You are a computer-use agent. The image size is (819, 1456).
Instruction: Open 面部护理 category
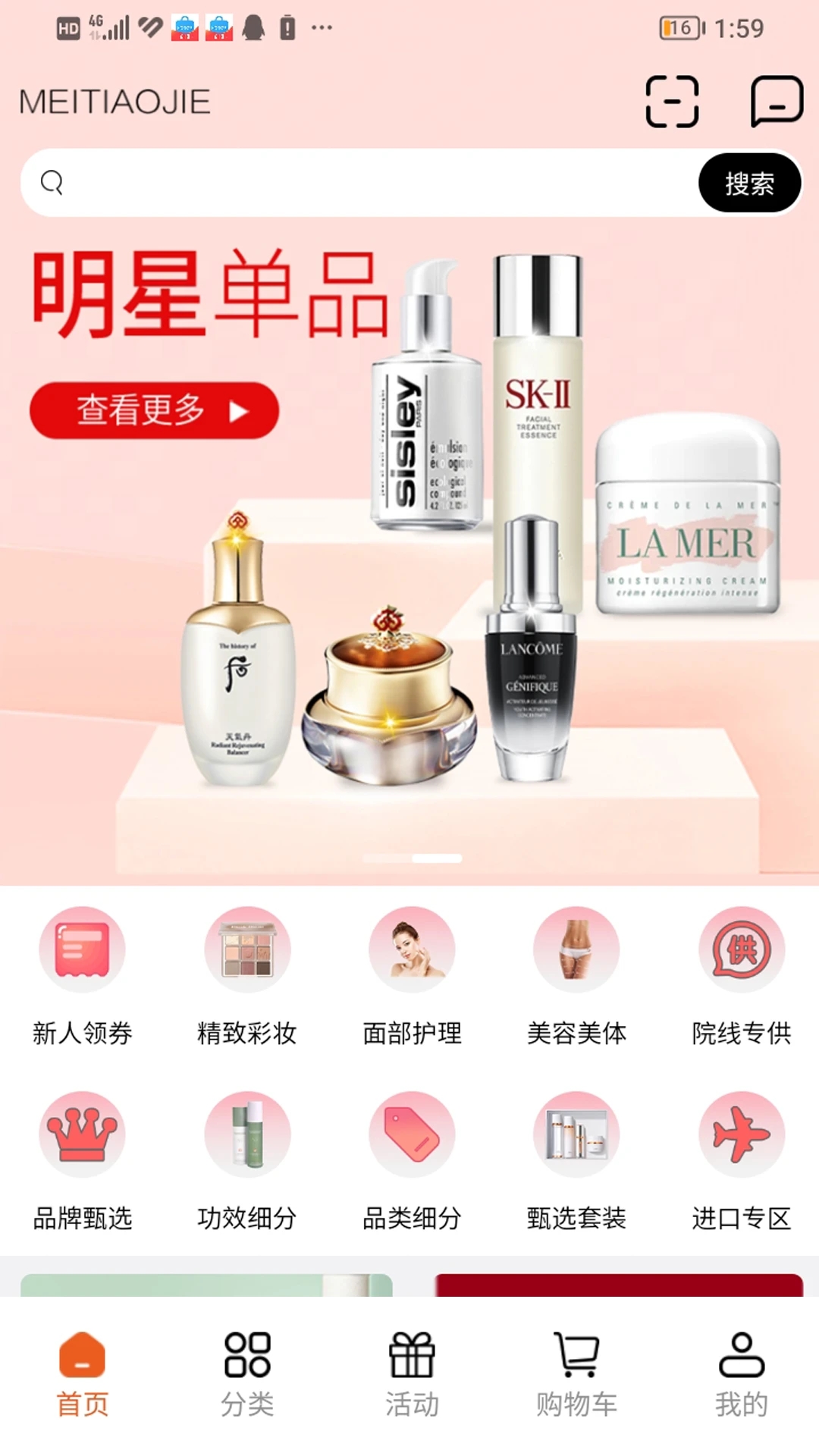[x=412, y=976]
